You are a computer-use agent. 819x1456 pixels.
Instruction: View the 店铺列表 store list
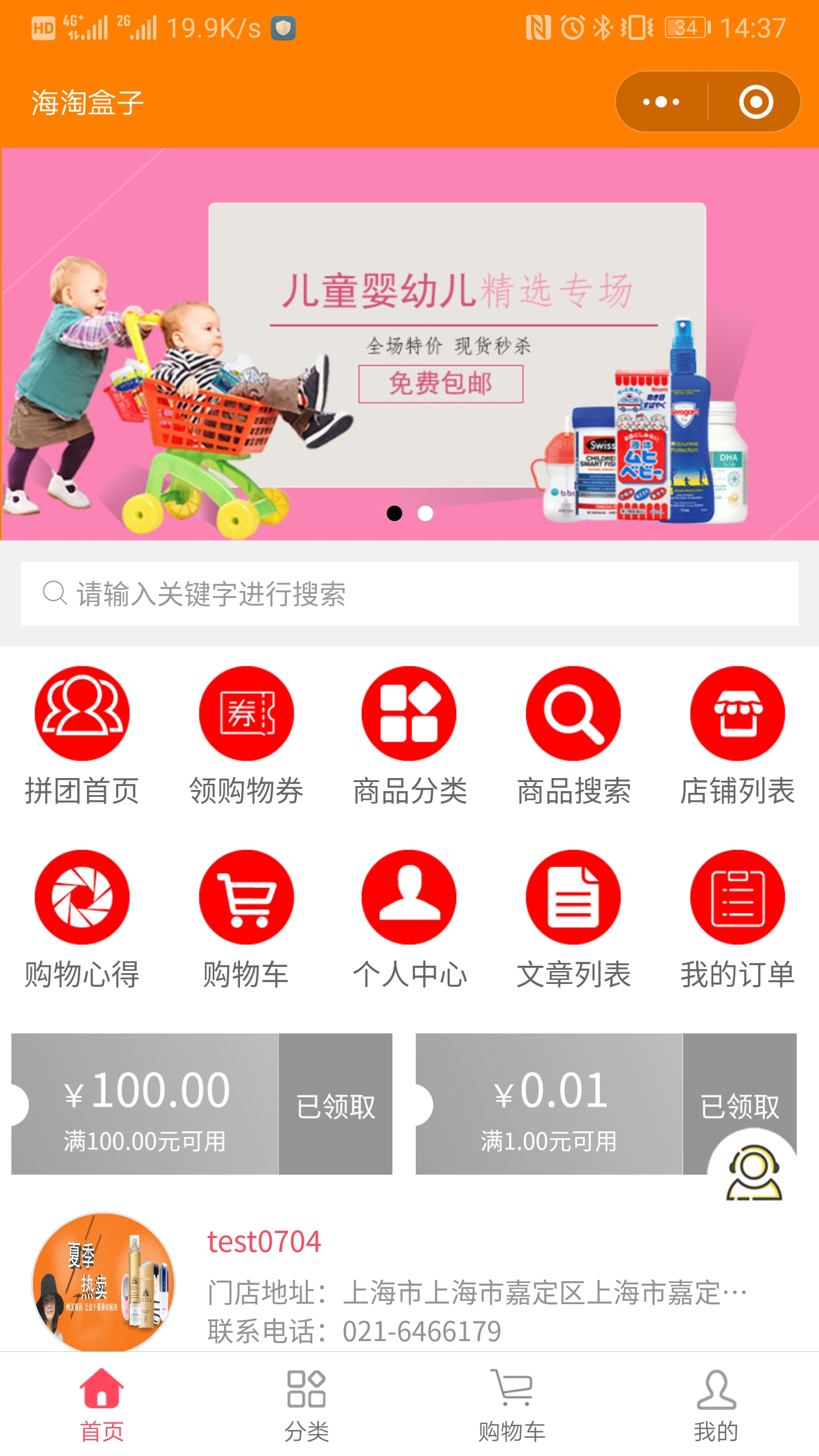point(737,734)
